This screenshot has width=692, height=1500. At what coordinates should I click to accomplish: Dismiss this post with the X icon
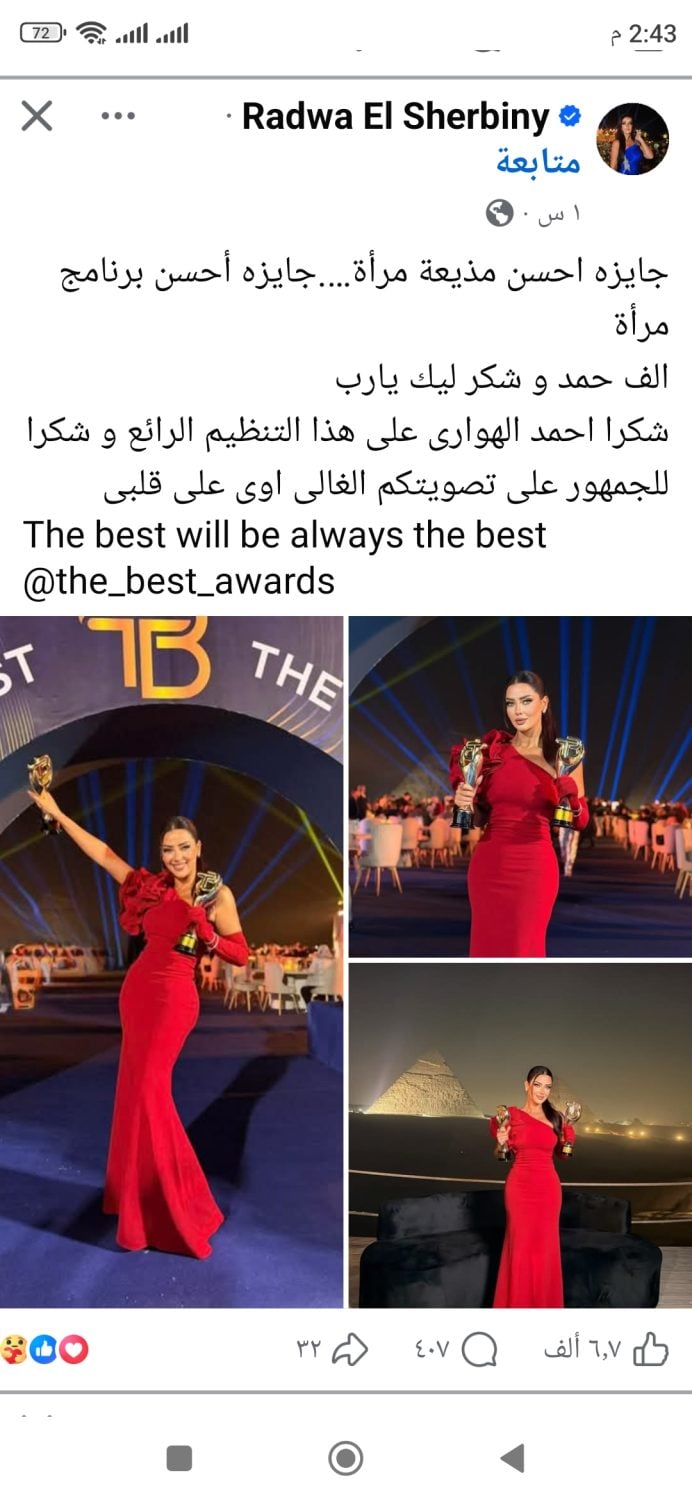pos(37,117)
